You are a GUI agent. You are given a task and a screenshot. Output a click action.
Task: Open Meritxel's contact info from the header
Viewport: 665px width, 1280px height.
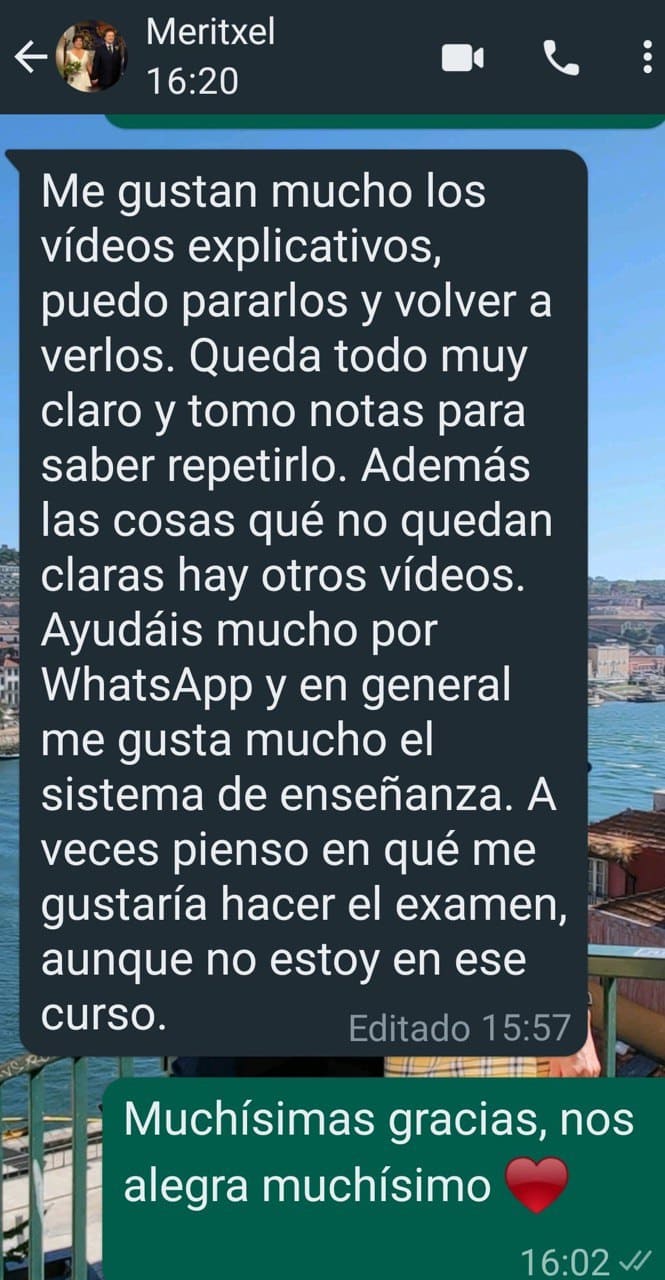pos(210,56)
